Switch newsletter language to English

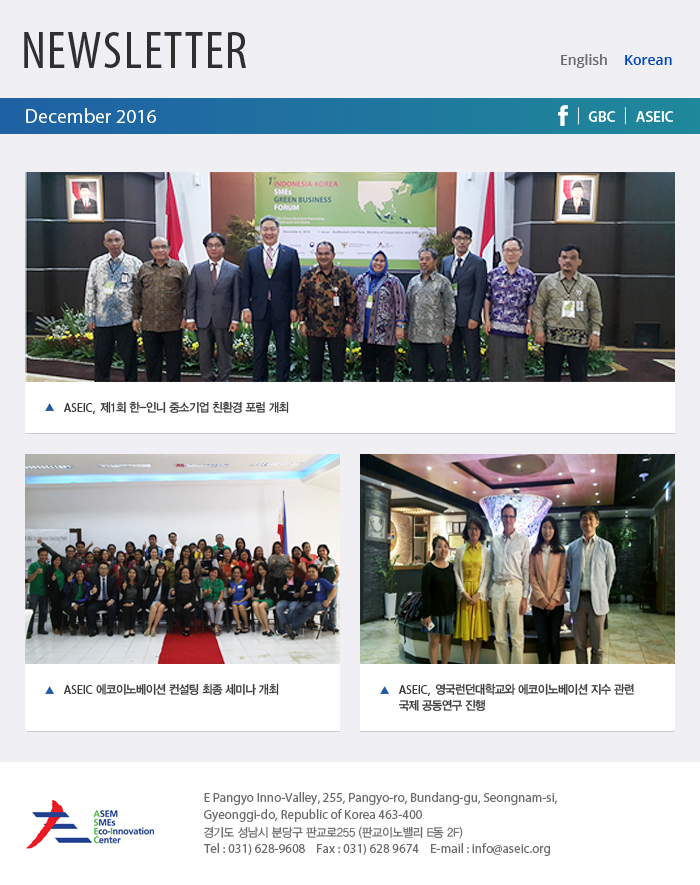click(583, 60)
